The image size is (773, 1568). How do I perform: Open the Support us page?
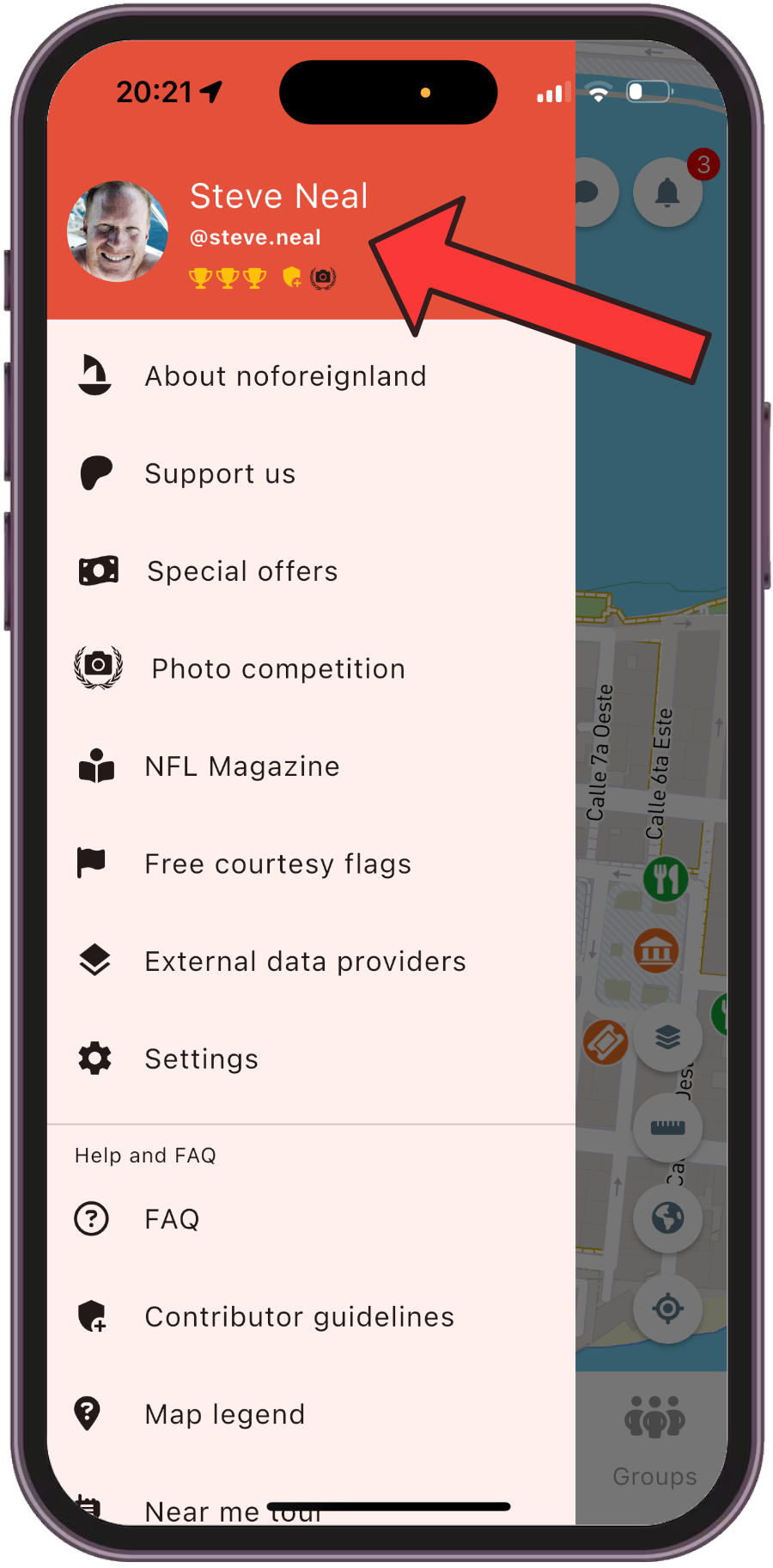(220, 474)
